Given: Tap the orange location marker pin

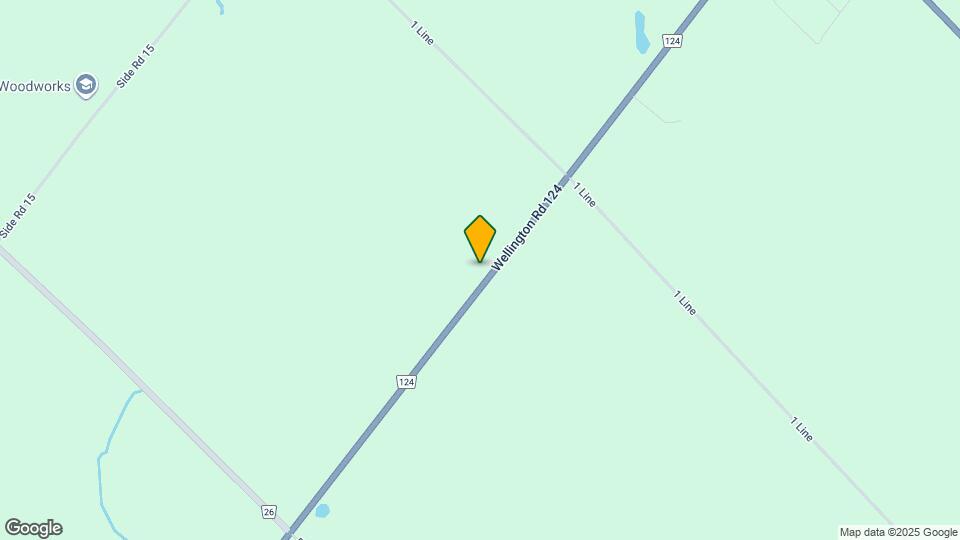Looking at the screenshot, I should tap(480, 238).
